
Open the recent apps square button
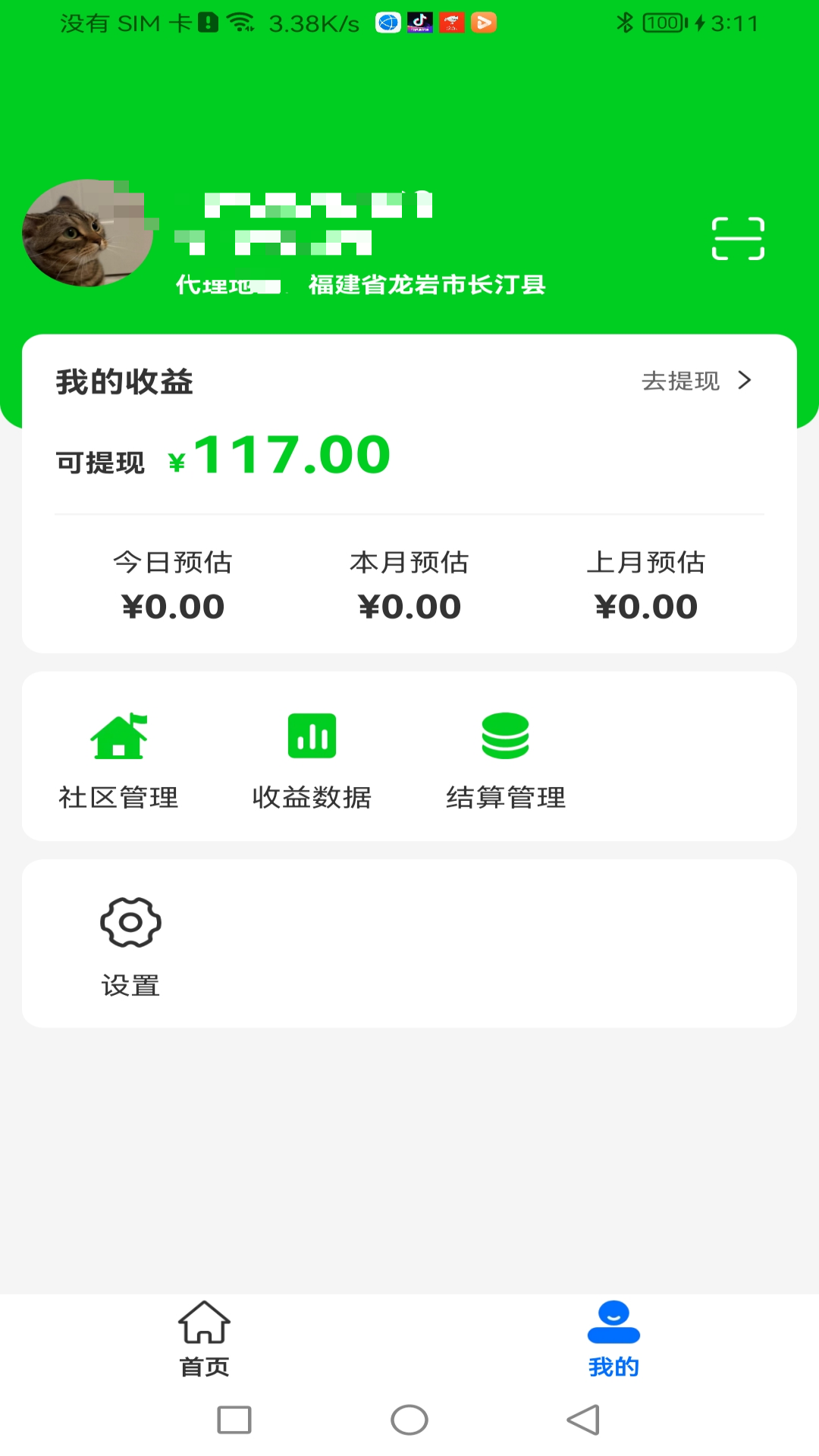click(x=233, y=1420)
